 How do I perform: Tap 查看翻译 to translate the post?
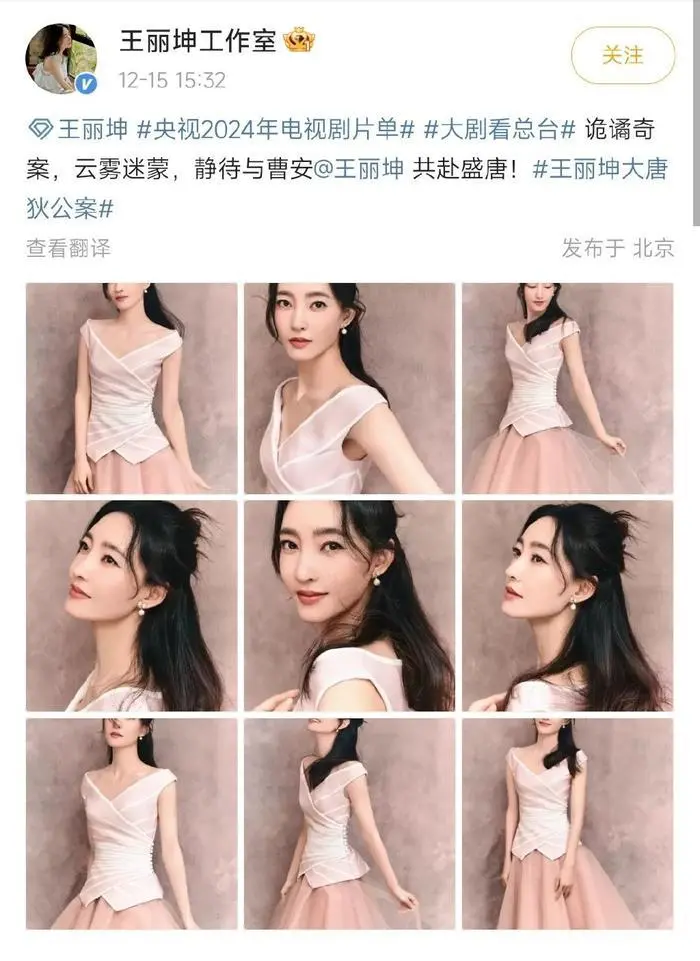(68, 247)
